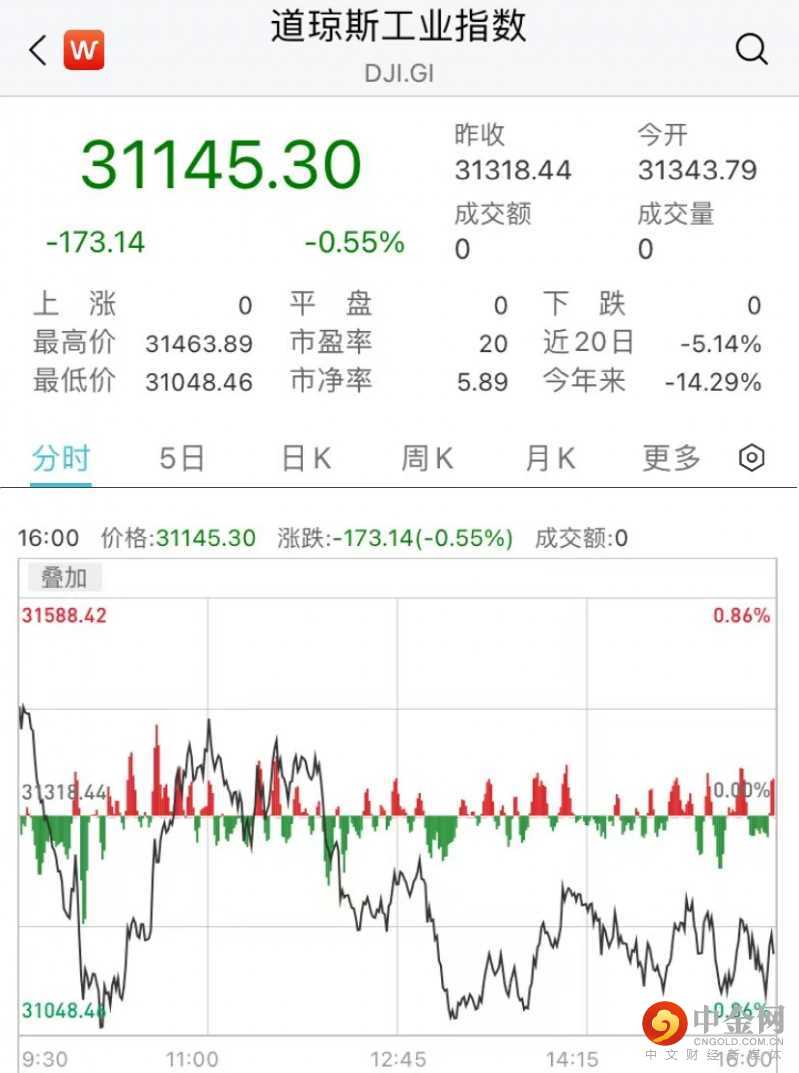Open chart settings hexagon icon
The height and width of the screenshot is (1073, 799).
click(751, 459)
